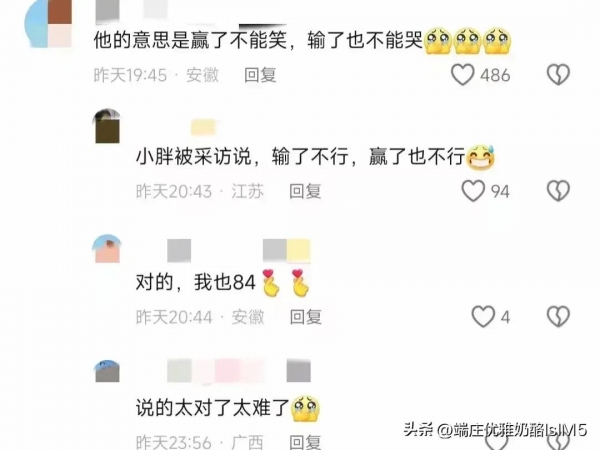Reply to the 20:43 comment from 江苏
This screenshot has width=600, height=450.
pos(304,190)
